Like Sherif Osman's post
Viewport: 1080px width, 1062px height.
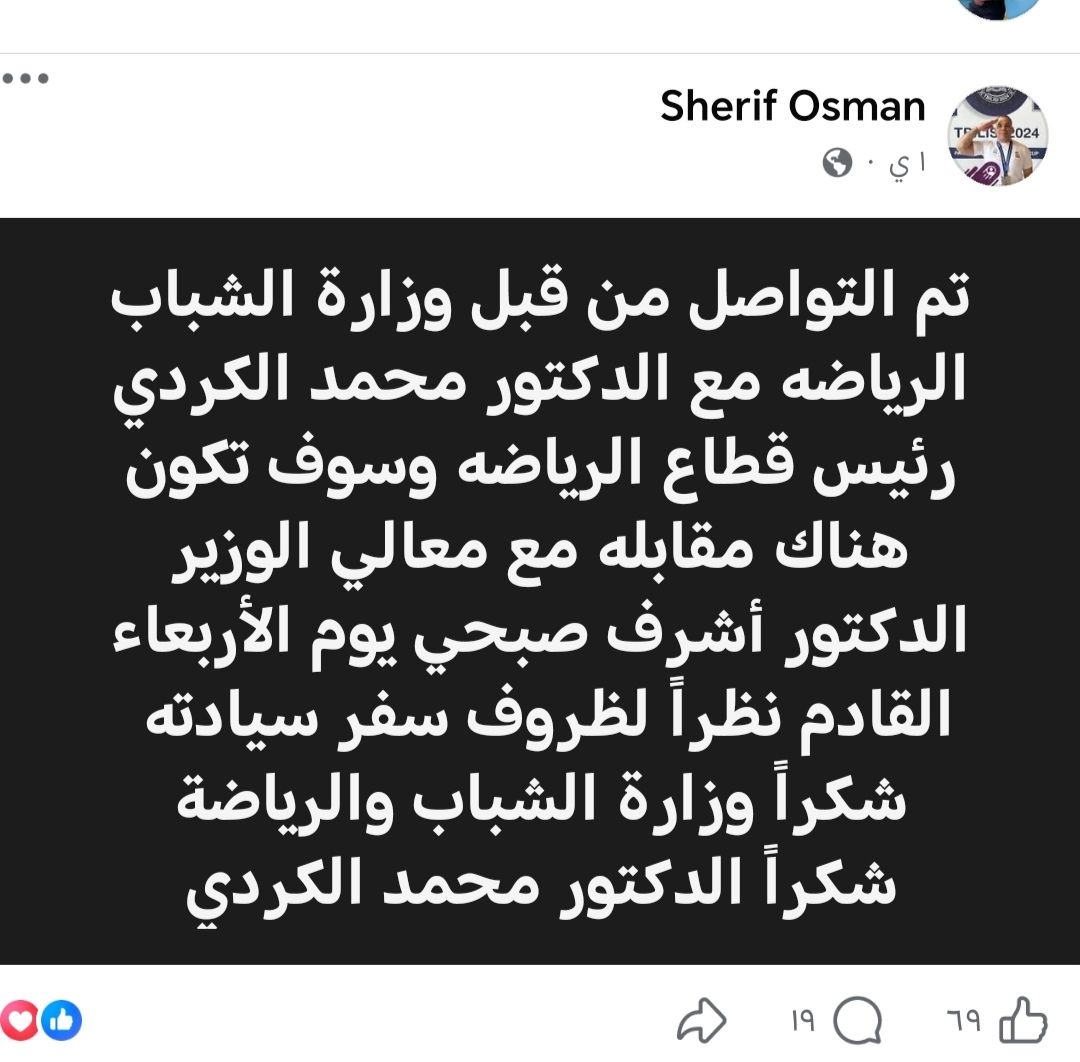[1022, 1021]
